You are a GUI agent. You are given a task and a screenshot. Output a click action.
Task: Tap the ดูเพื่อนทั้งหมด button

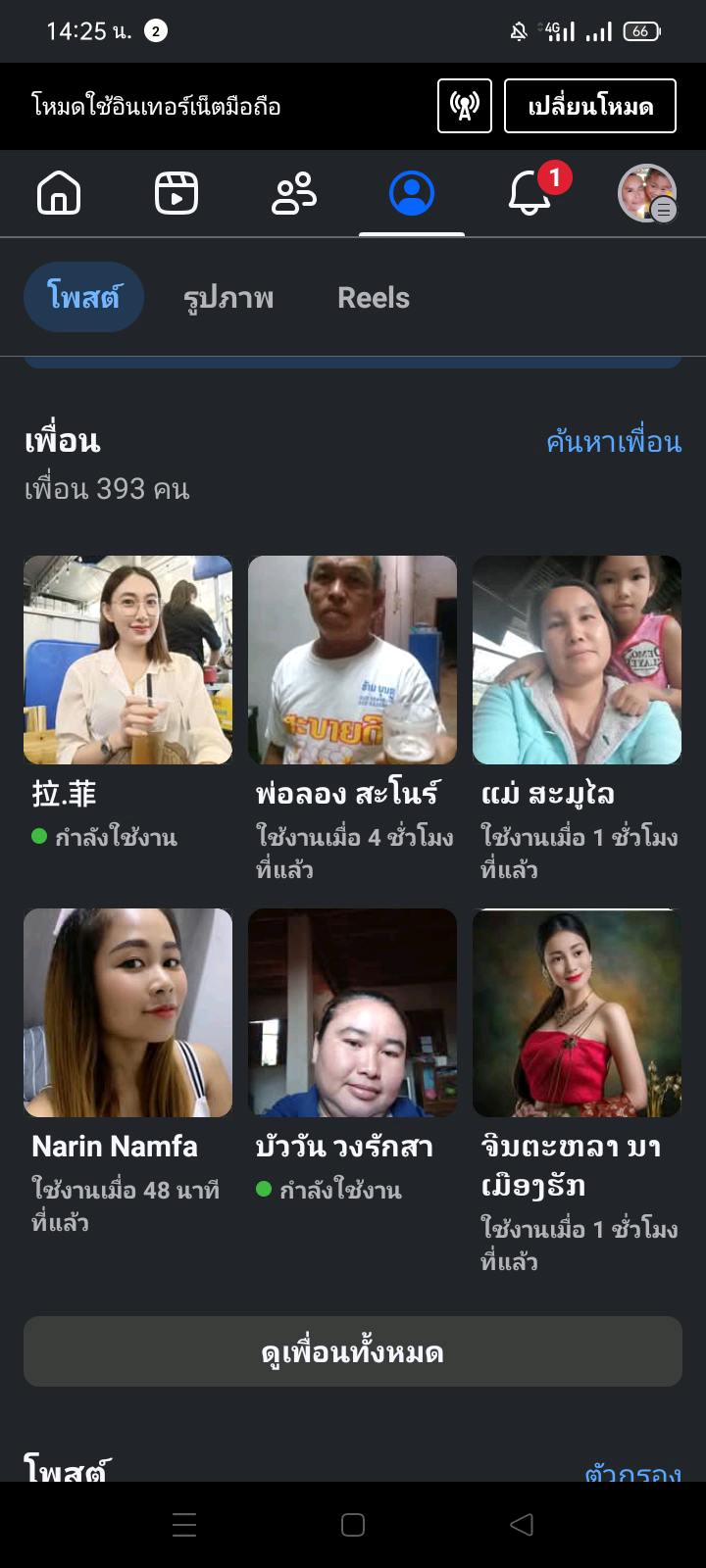coord(353,1351)
